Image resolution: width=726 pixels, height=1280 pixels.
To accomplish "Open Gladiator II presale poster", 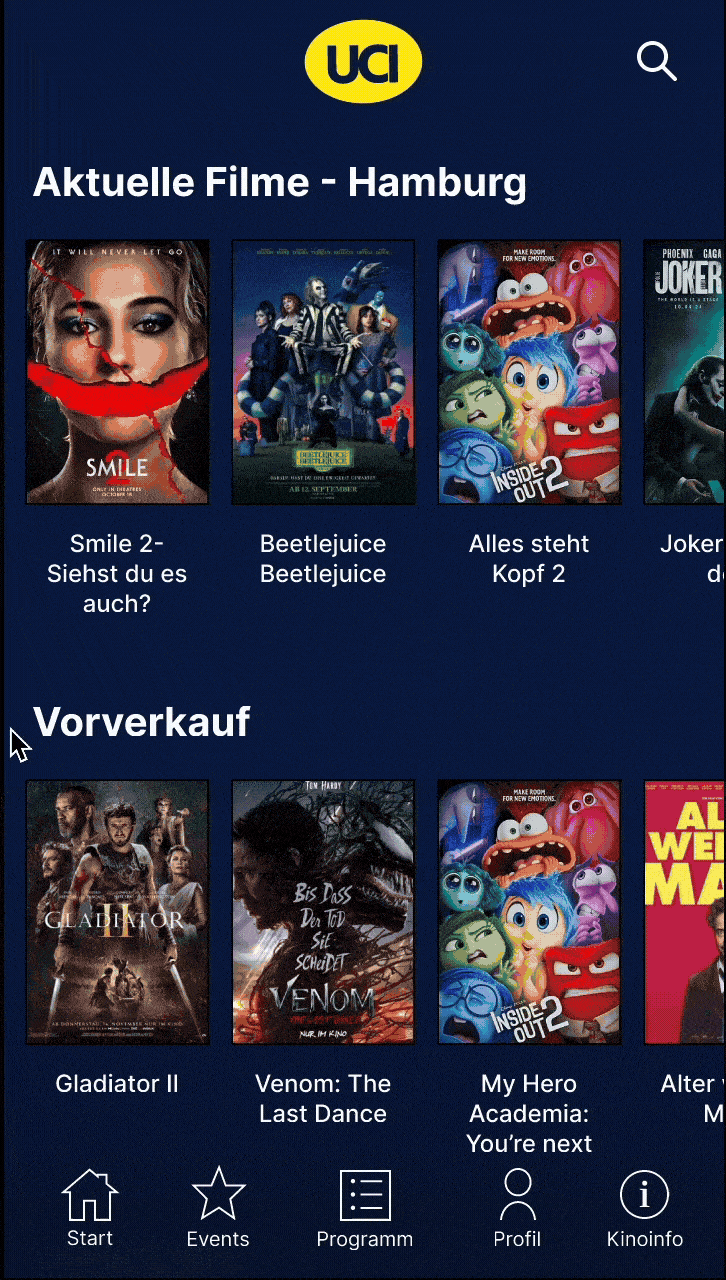I will pos(117,912).
